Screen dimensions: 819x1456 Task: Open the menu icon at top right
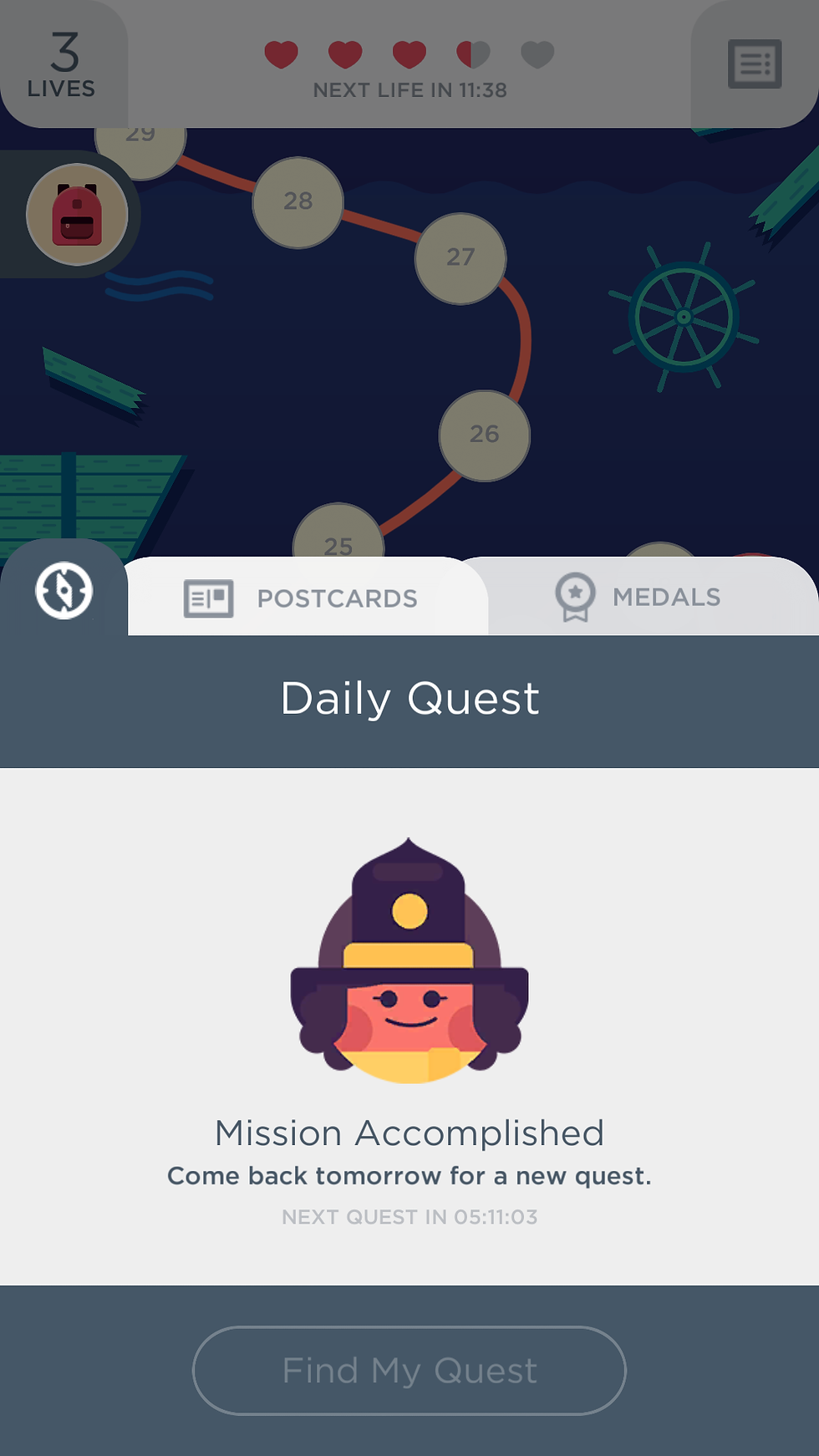(754, 64)
